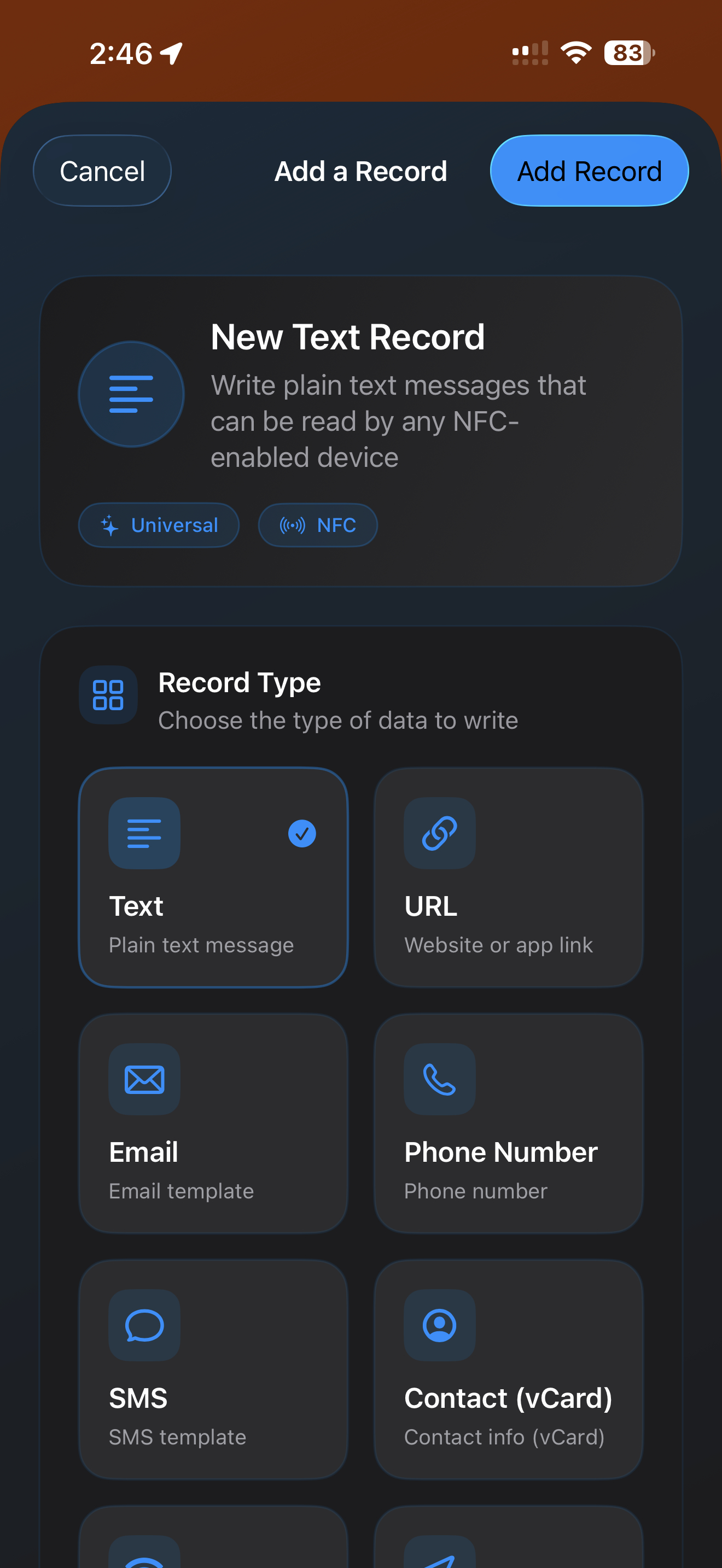Screen dimensions: 722x1568
Task: Click the Contact vCard person icon
Action: tap(440, 1327)
